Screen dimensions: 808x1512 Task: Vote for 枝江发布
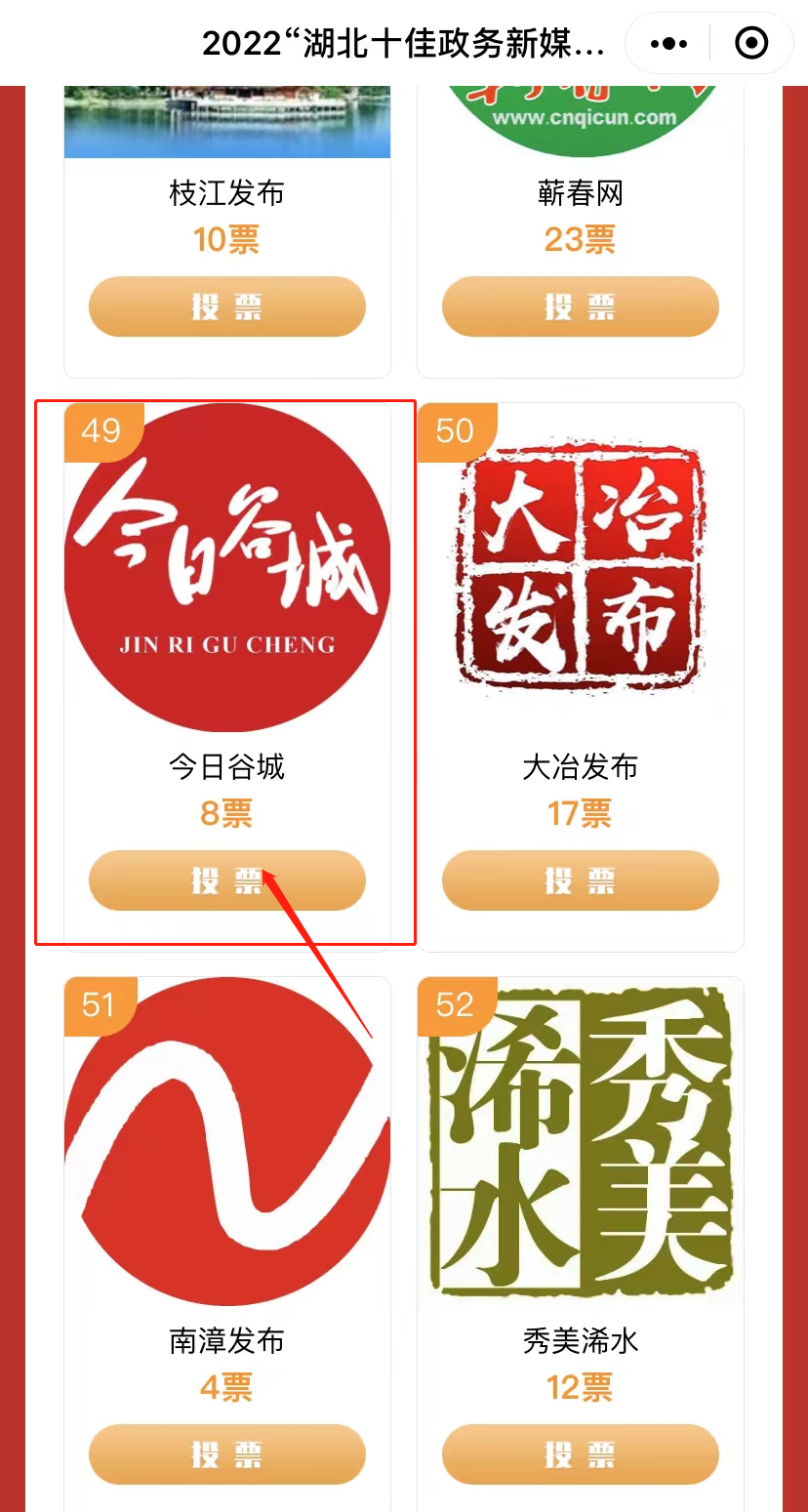pos(226,306)
